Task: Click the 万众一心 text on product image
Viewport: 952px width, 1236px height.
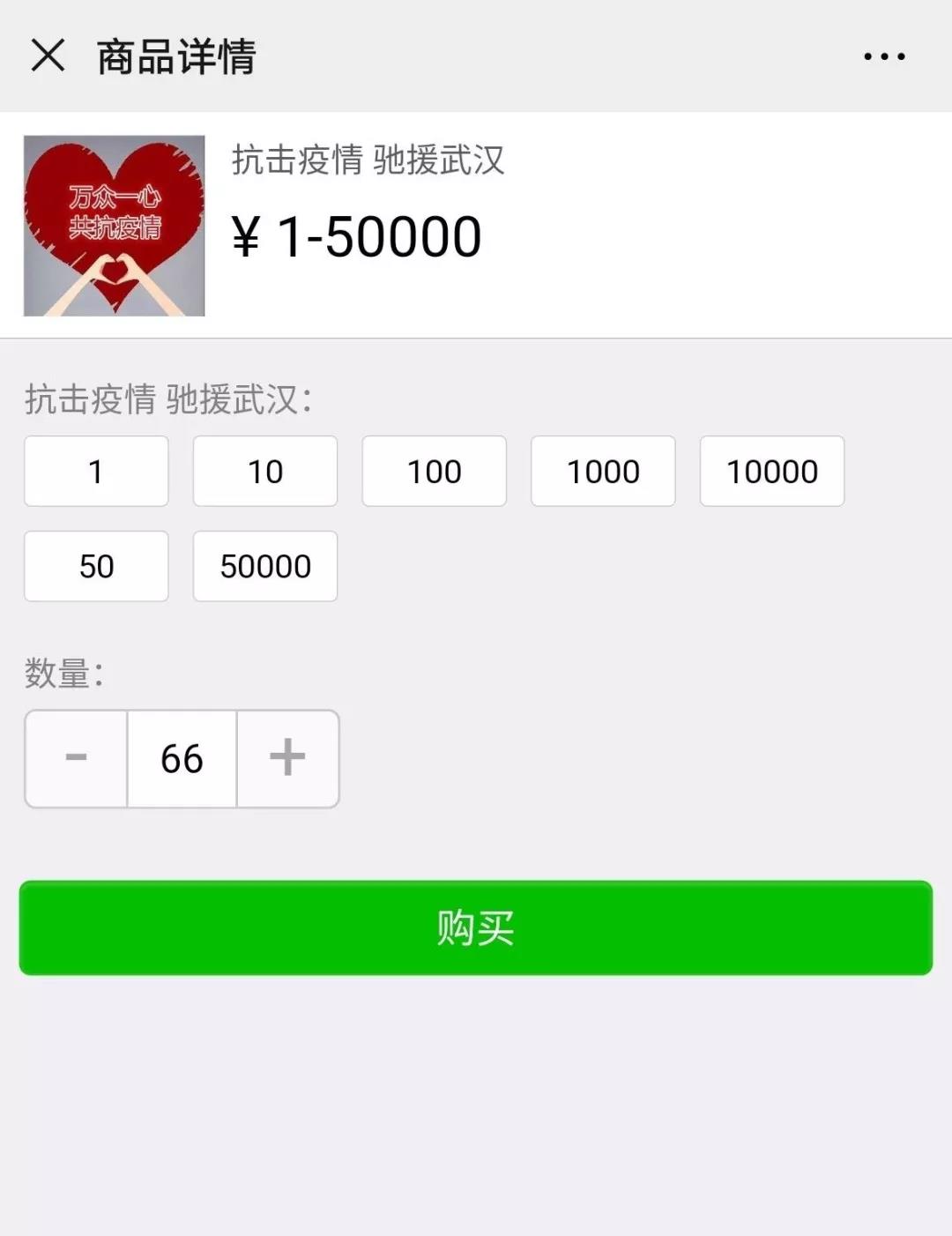Action: coord(115,198)
